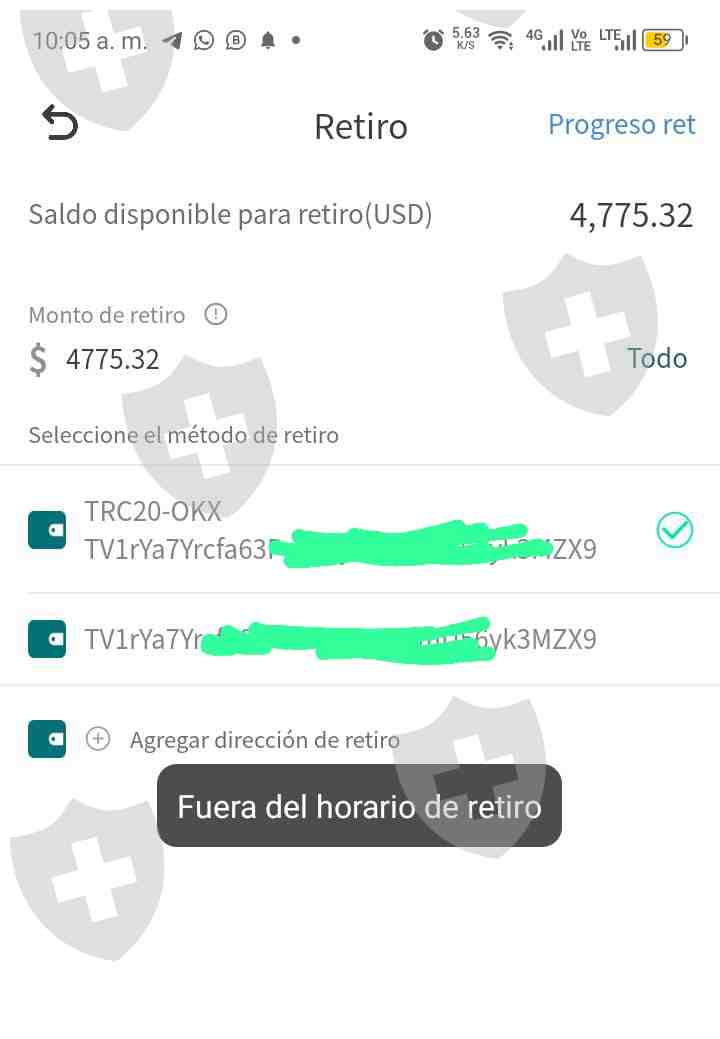Select Todo to withdraw full balance

(657, 358)
